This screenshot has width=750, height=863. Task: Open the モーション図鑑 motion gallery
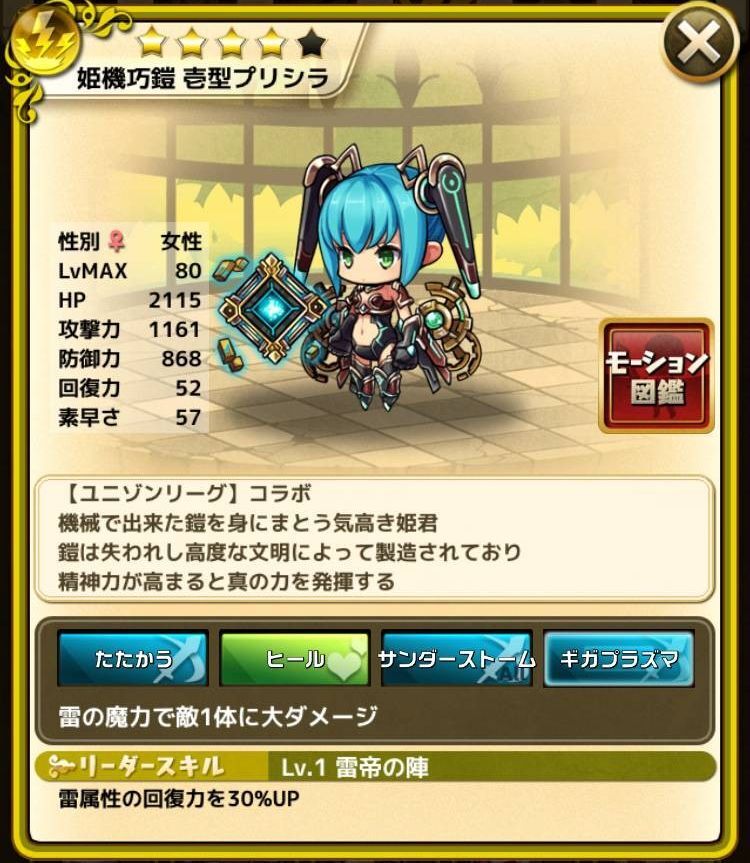656,375
